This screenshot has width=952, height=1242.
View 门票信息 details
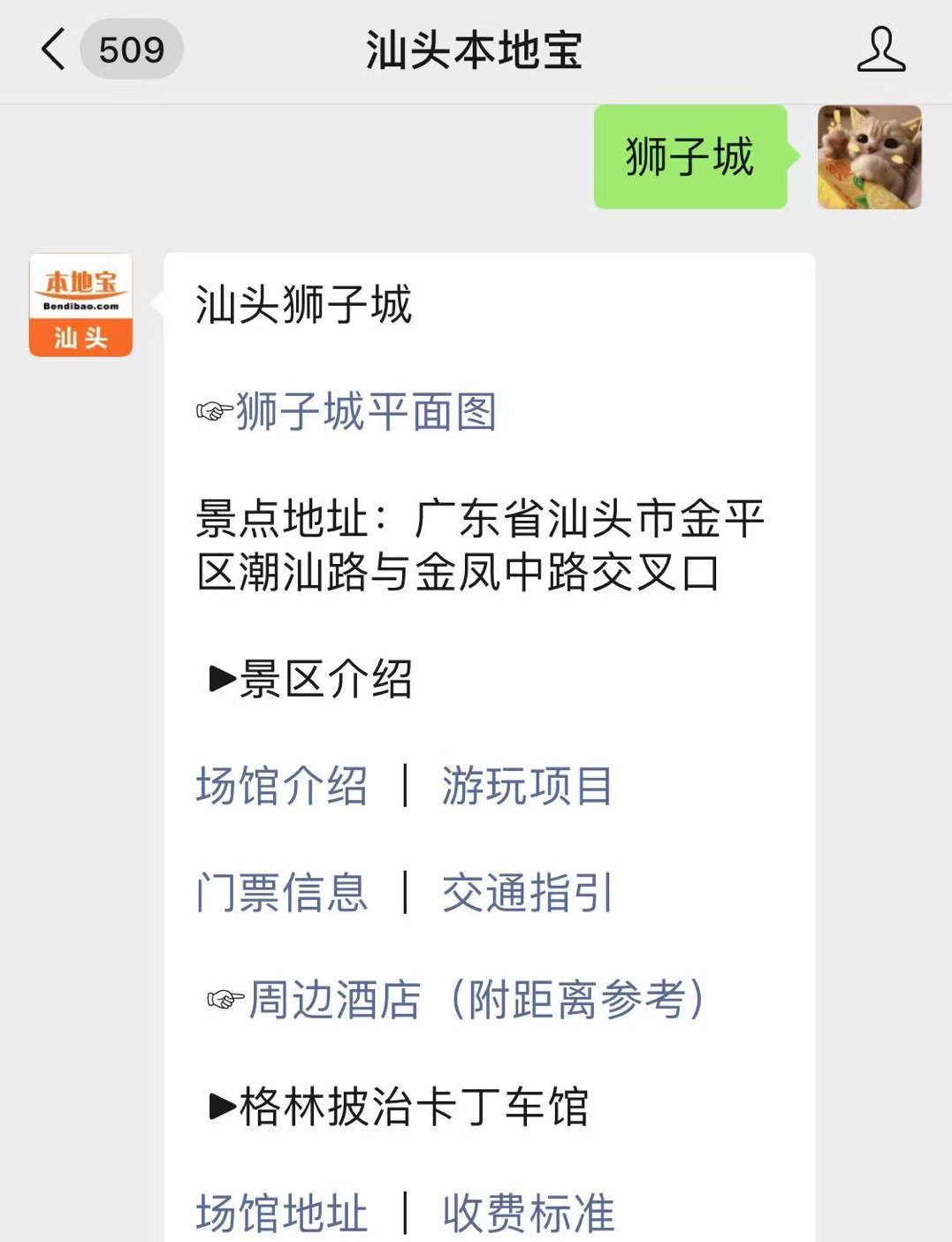point(281,893)
